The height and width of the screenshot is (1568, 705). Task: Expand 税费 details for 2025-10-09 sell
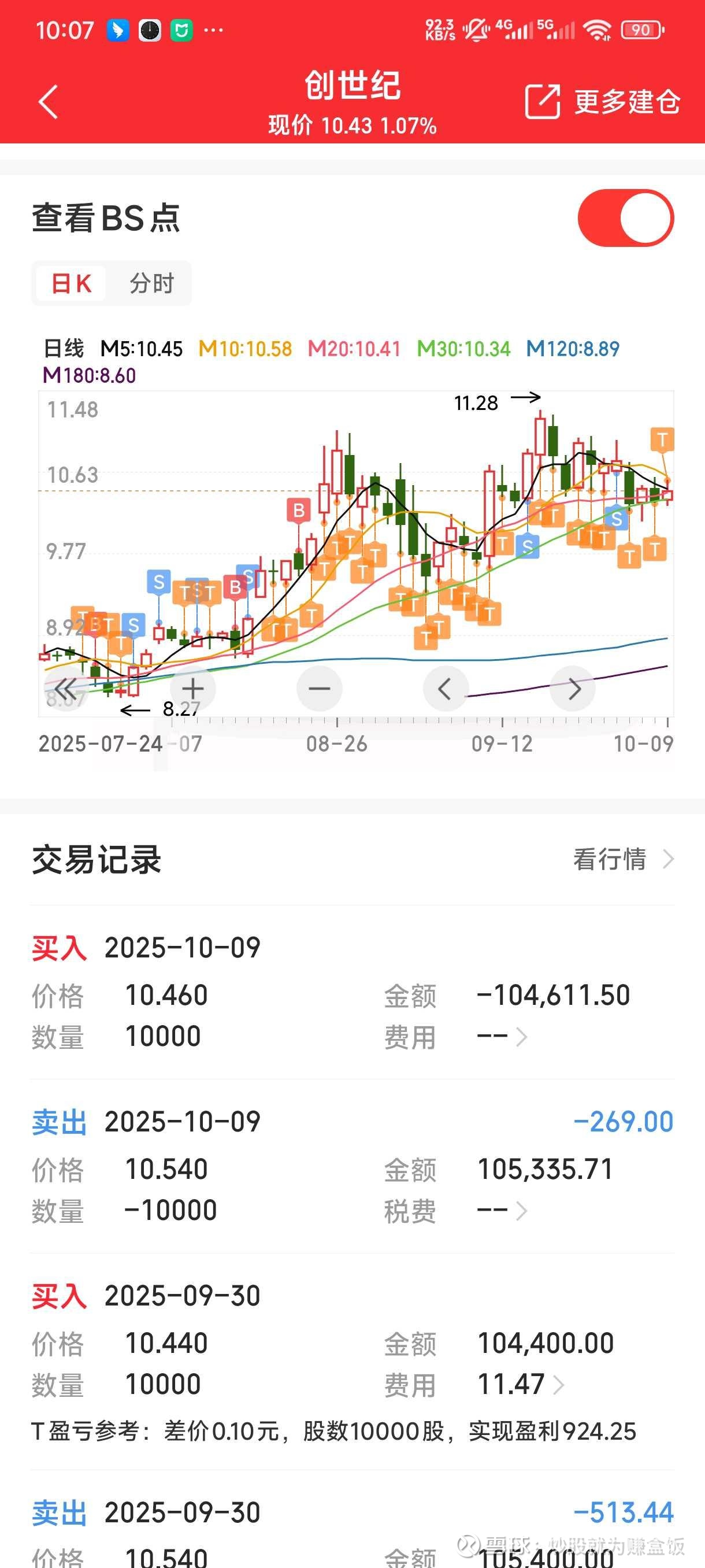(502, 1211)
